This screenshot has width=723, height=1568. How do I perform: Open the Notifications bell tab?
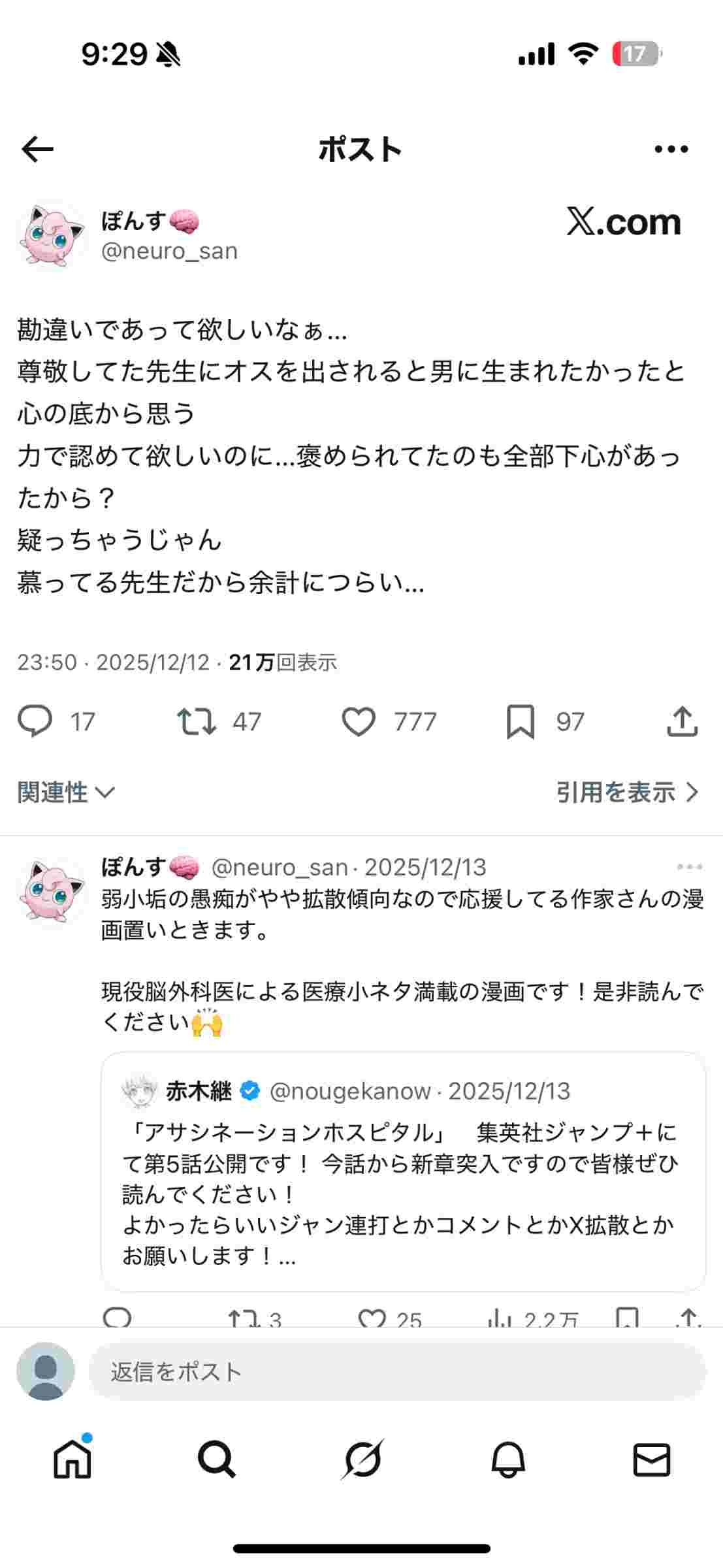[507, 1460]
